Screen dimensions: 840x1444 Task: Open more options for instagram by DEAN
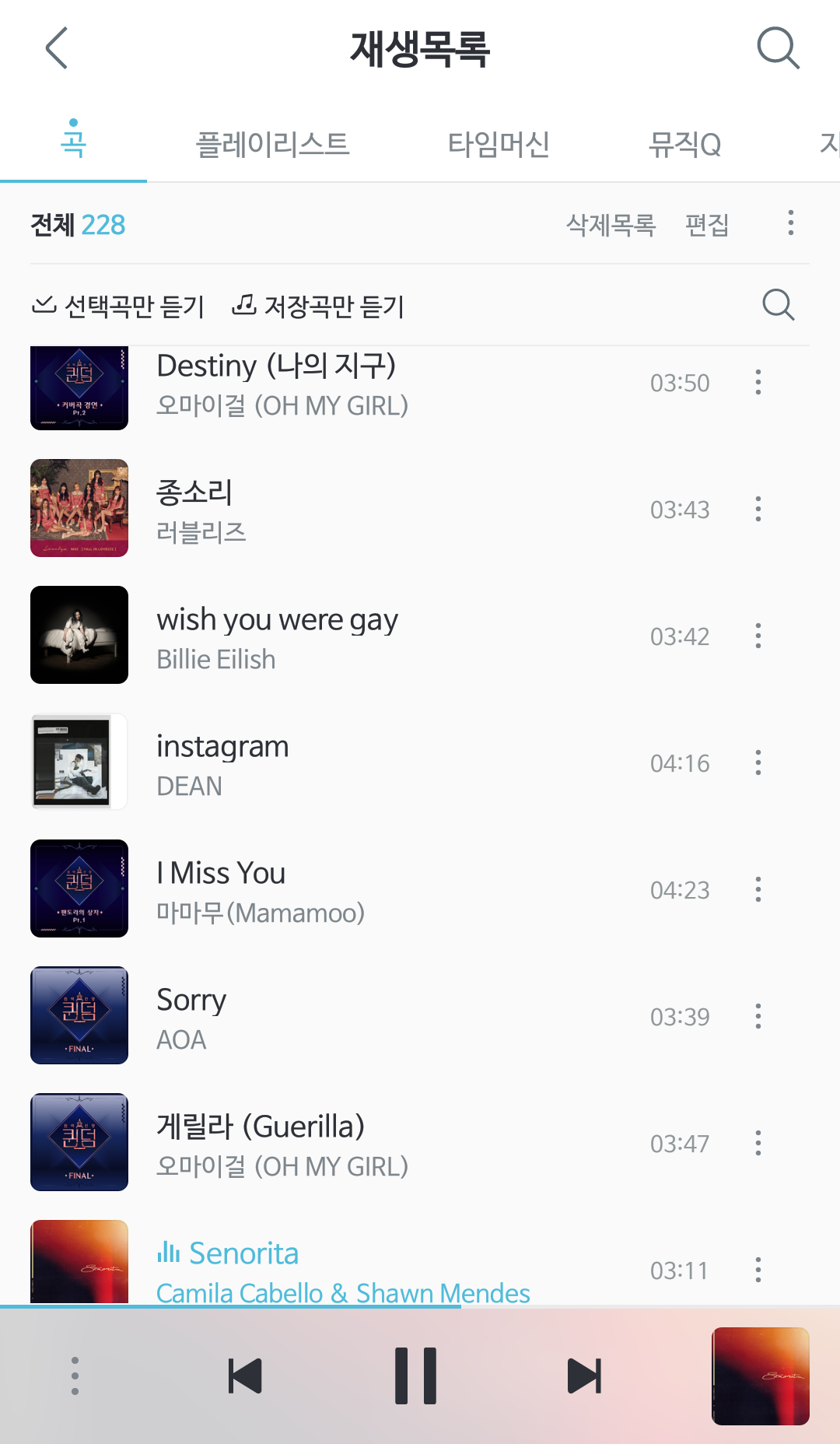pos(758,763)
